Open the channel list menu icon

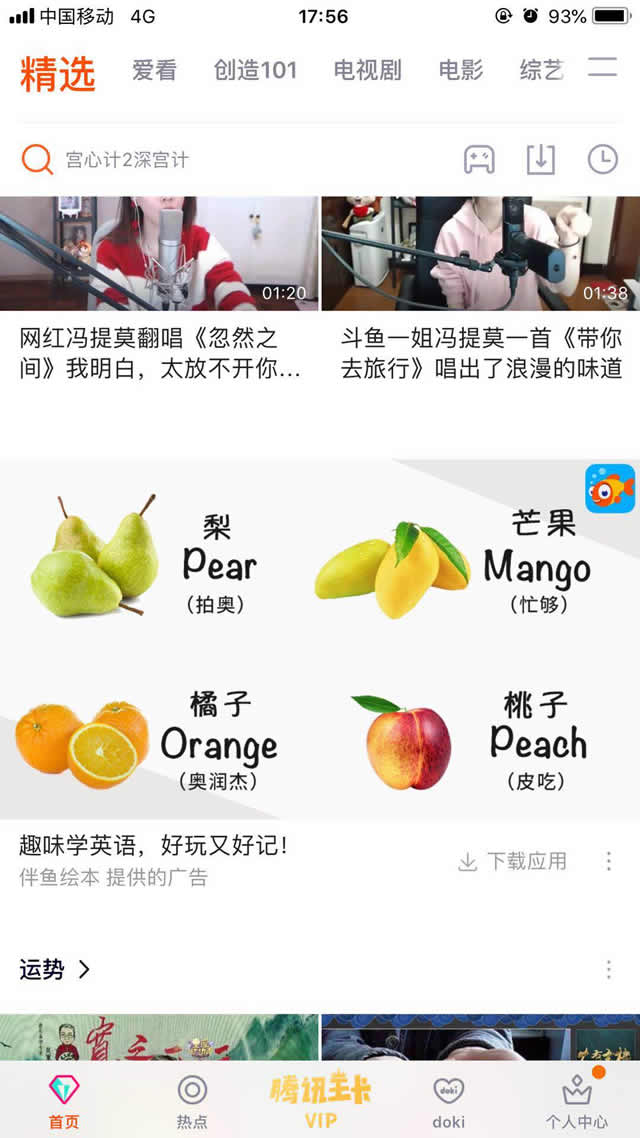[x=602, y=68]
